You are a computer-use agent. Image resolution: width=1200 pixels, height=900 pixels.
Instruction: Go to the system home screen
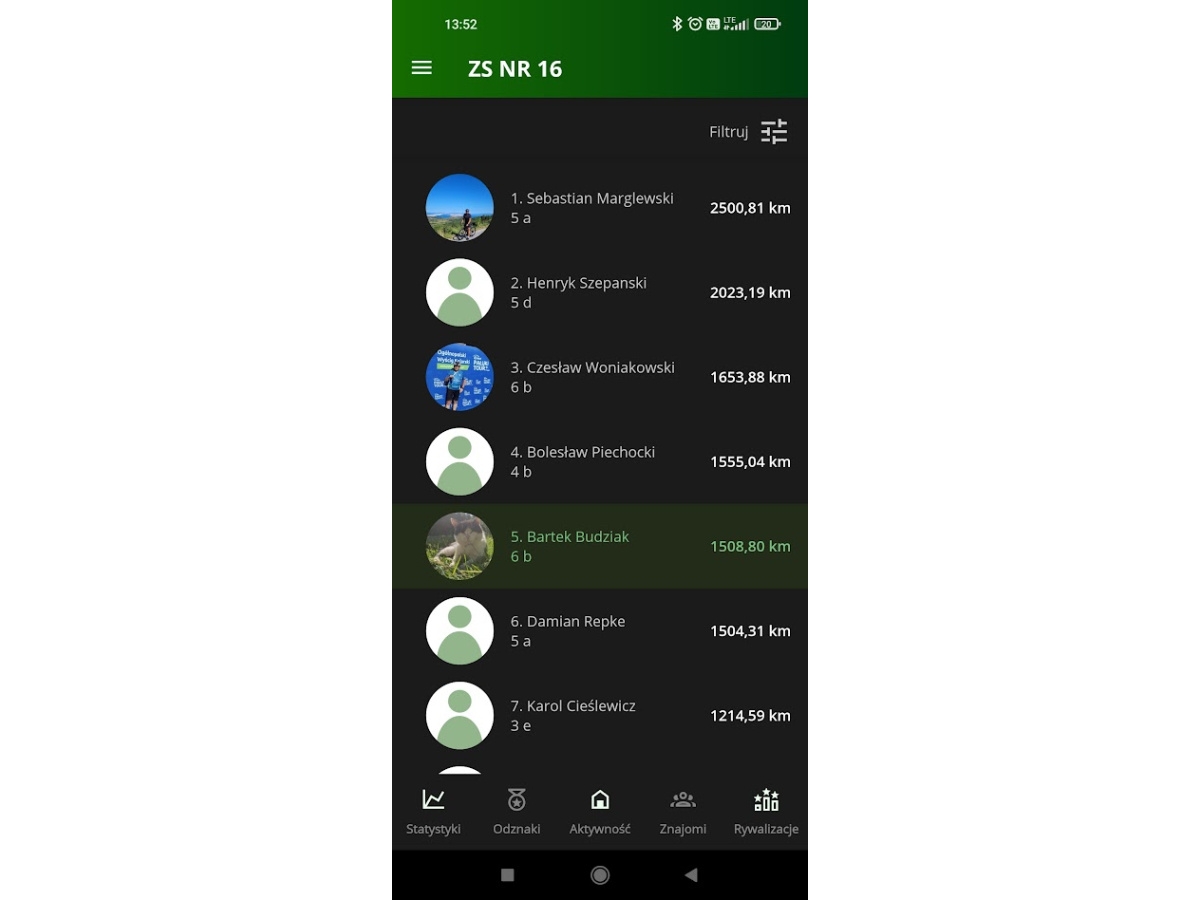[600, 875]
